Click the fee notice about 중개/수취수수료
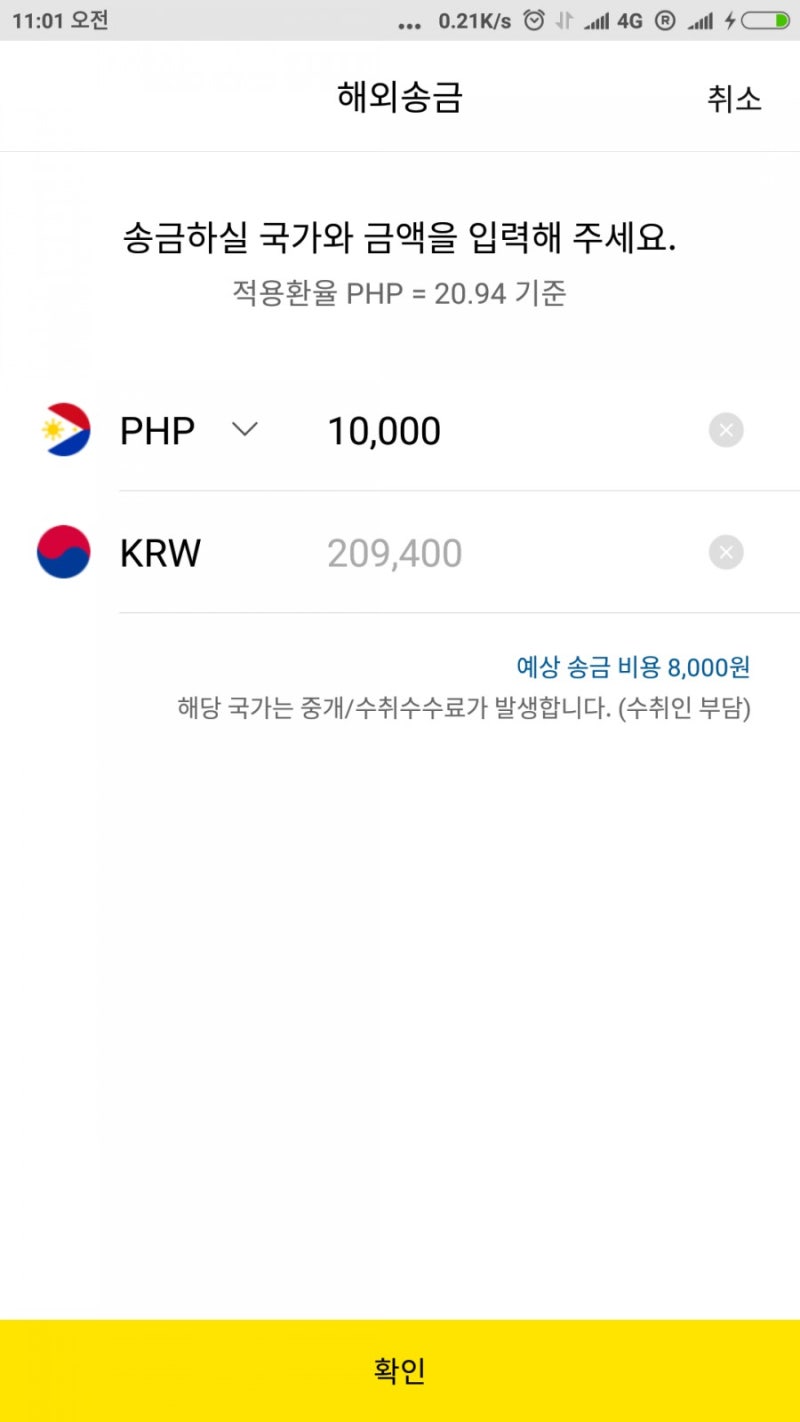The width and height of the screenshot is (800, 1422). tap(471, 708)
